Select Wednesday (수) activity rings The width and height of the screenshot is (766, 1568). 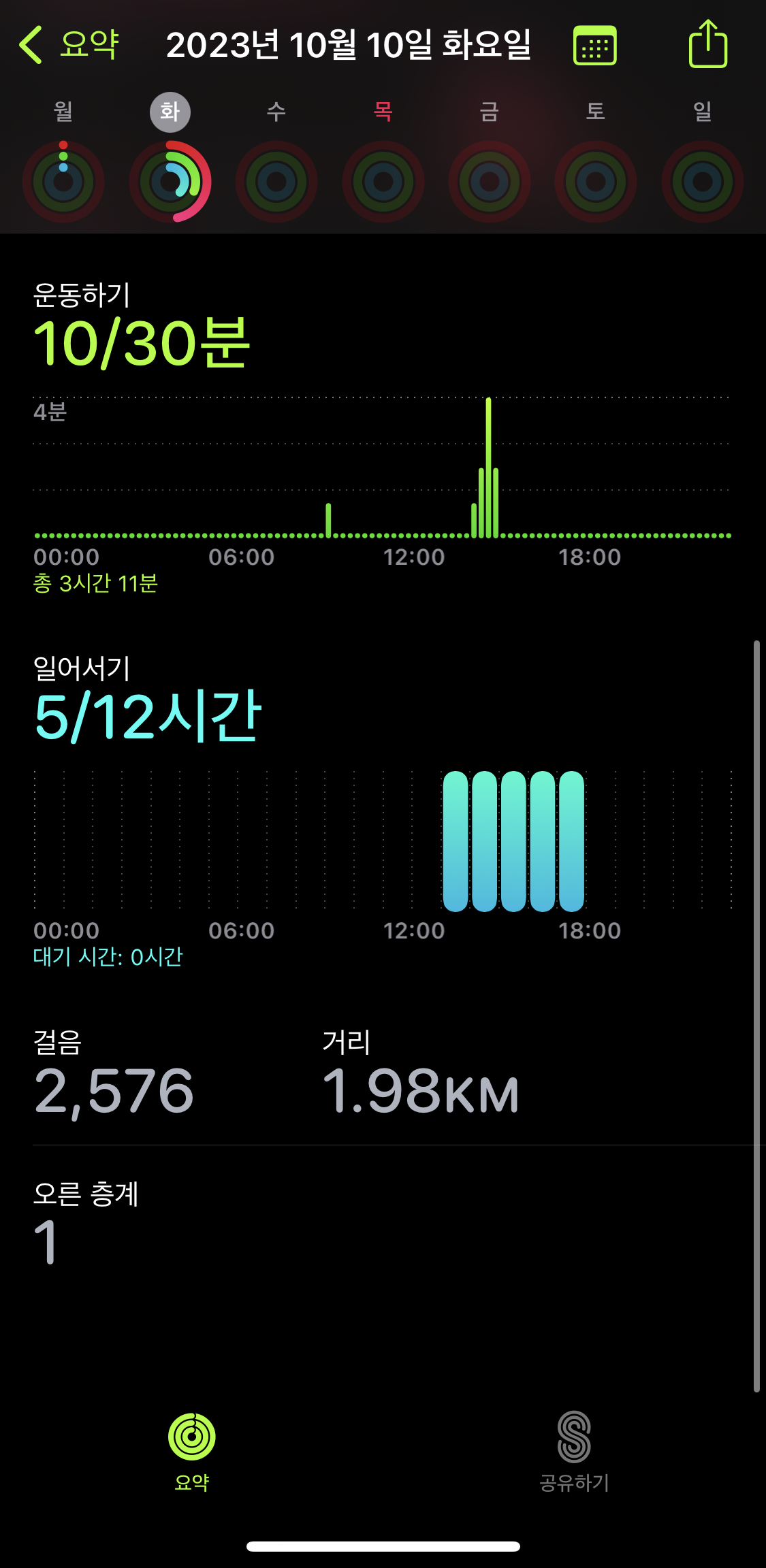pyautogui.click(x=276, y=181)
